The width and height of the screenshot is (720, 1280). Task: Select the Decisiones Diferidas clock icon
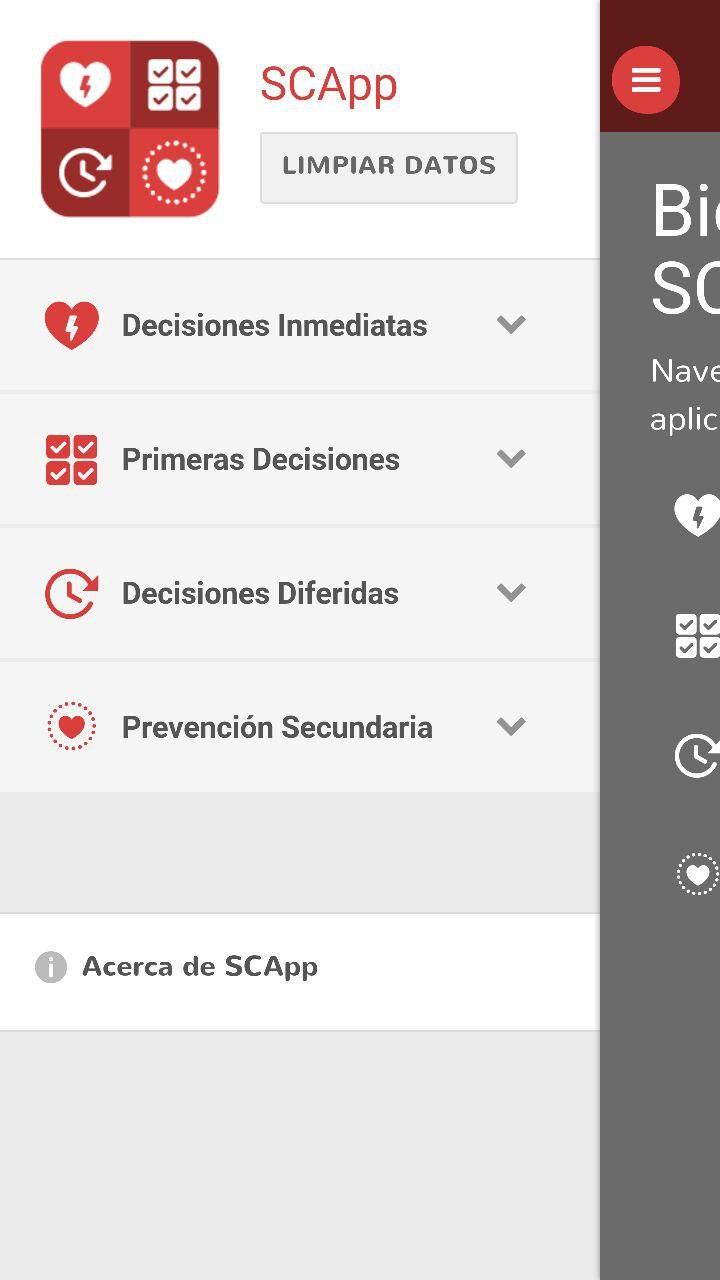tap(71, 592)
